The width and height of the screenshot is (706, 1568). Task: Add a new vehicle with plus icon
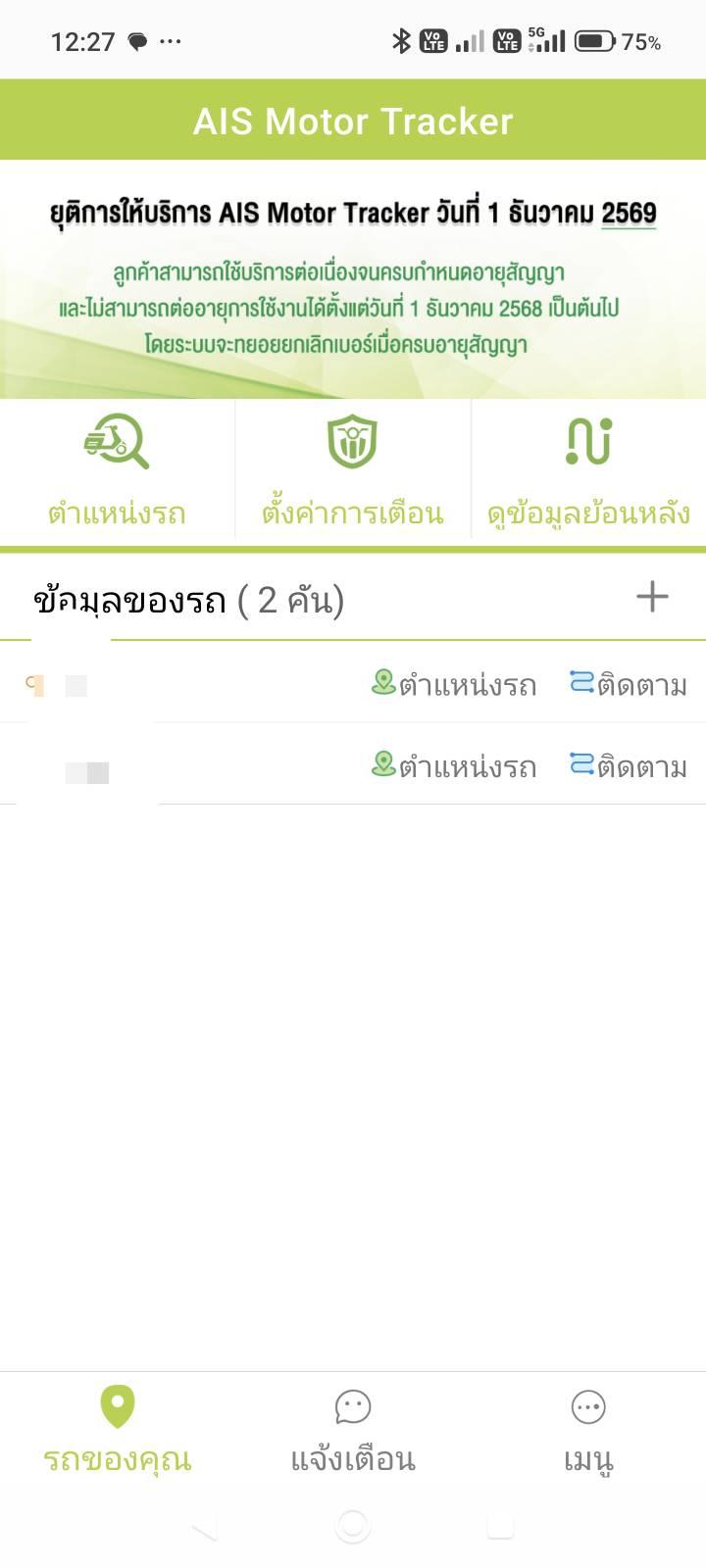coord(652,597)
